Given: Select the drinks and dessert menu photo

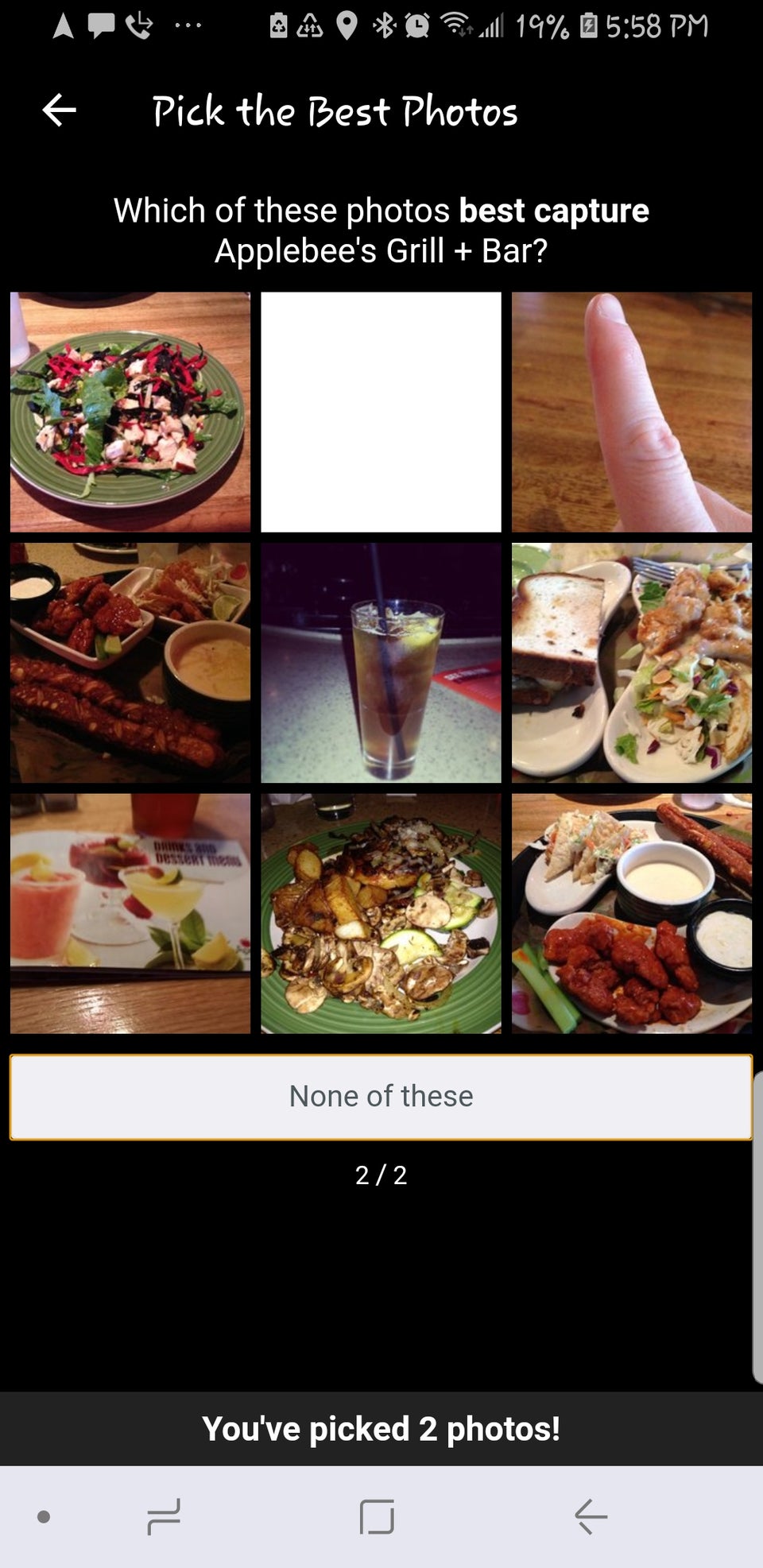Looking at the screenshot, I should [x=130, y=912].
